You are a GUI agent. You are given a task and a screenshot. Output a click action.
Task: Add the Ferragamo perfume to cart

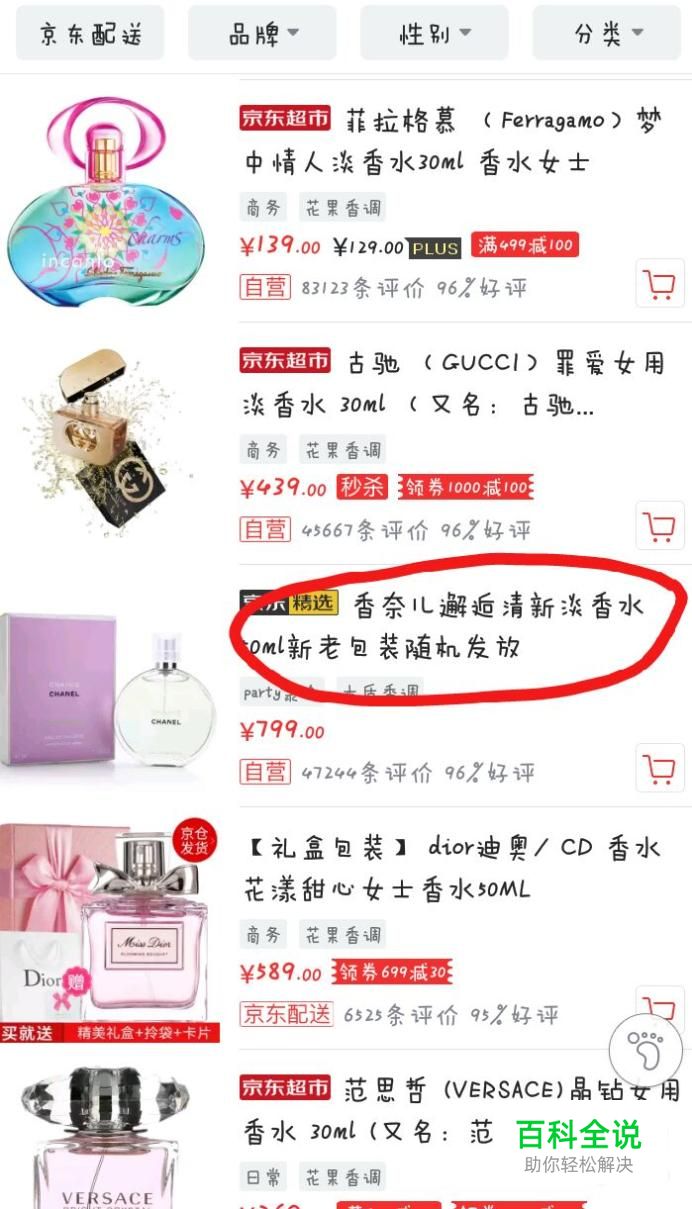[660, 284]
